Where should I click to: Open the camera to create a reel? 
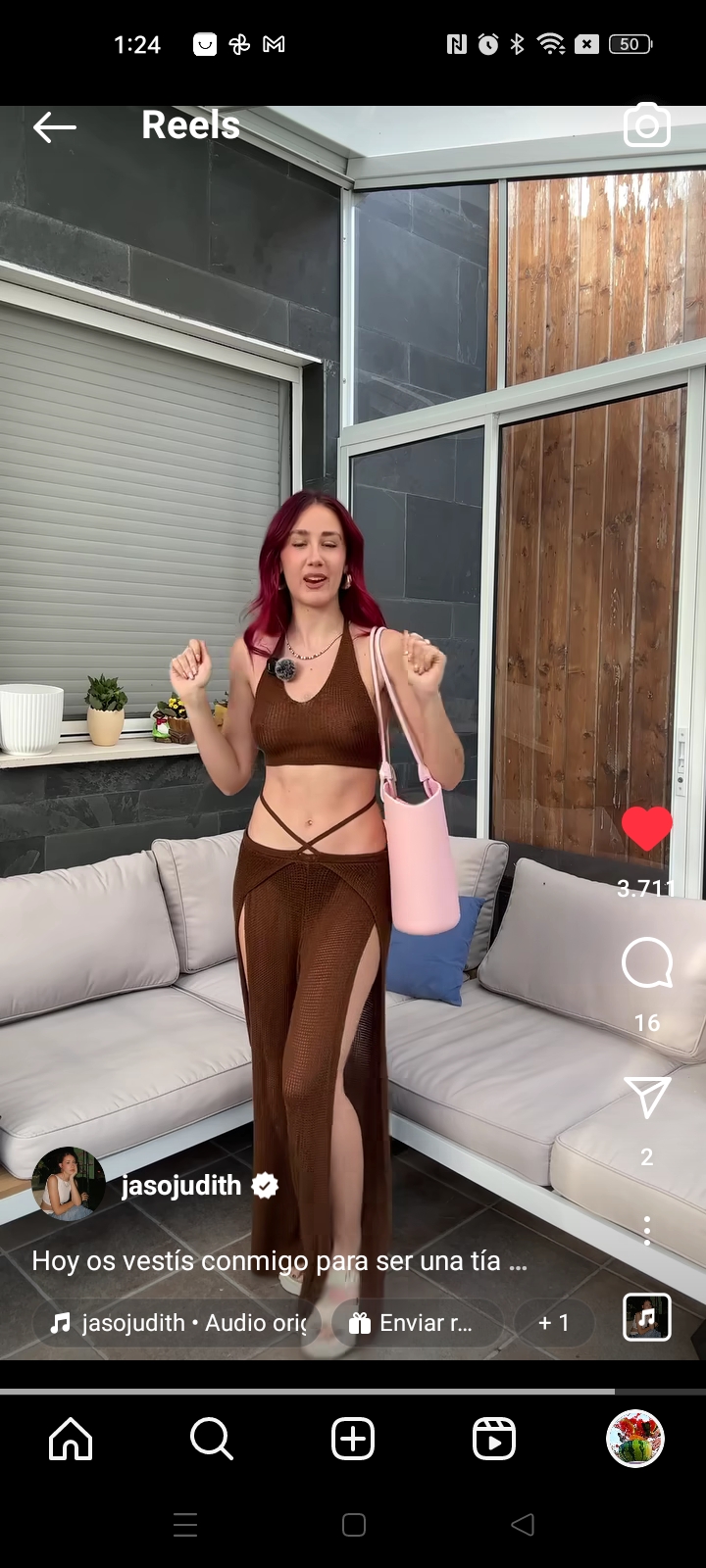point(646,125)
